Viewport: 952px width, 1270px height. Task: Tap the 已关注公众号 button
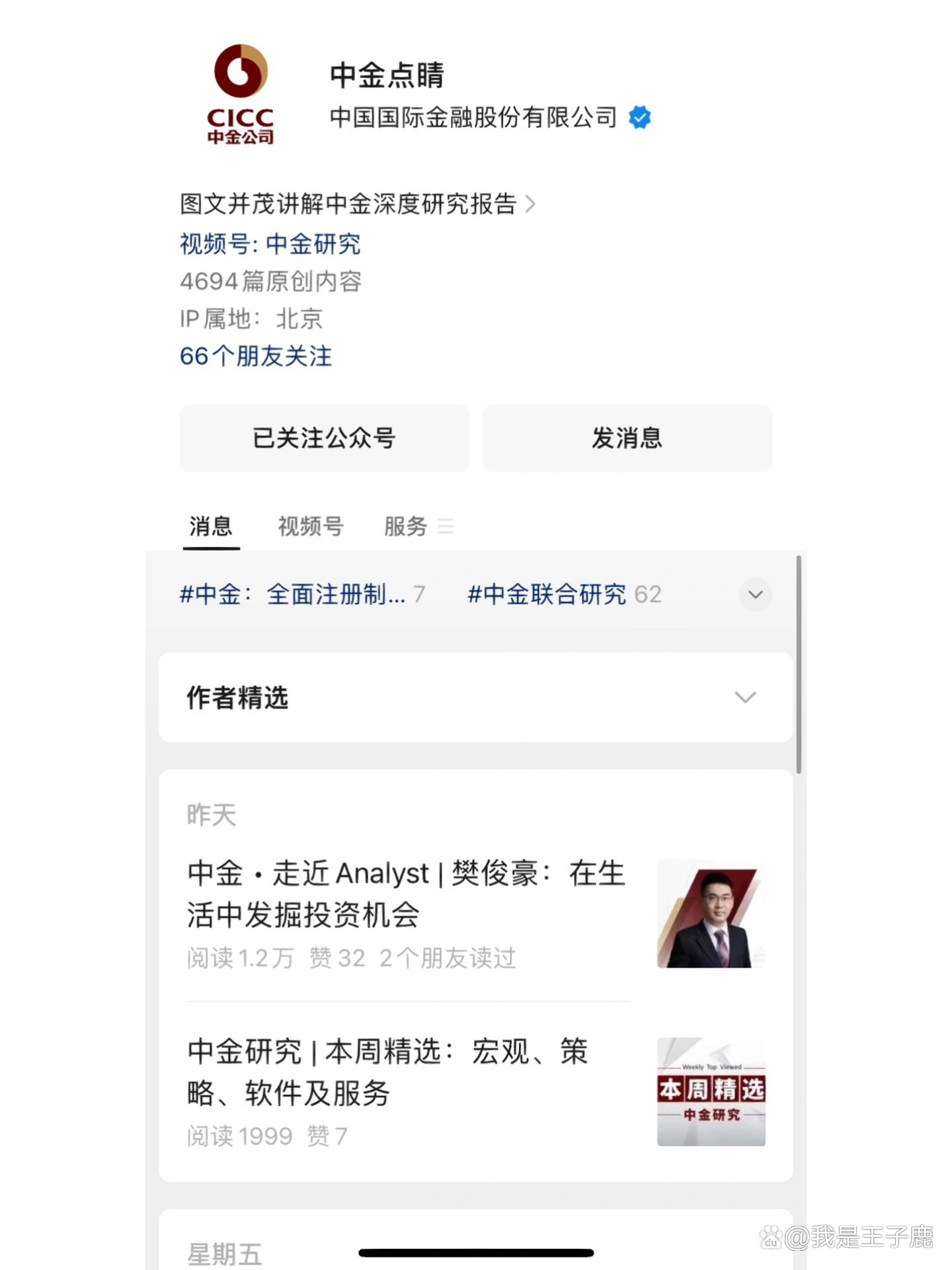[x=323, y=438]
